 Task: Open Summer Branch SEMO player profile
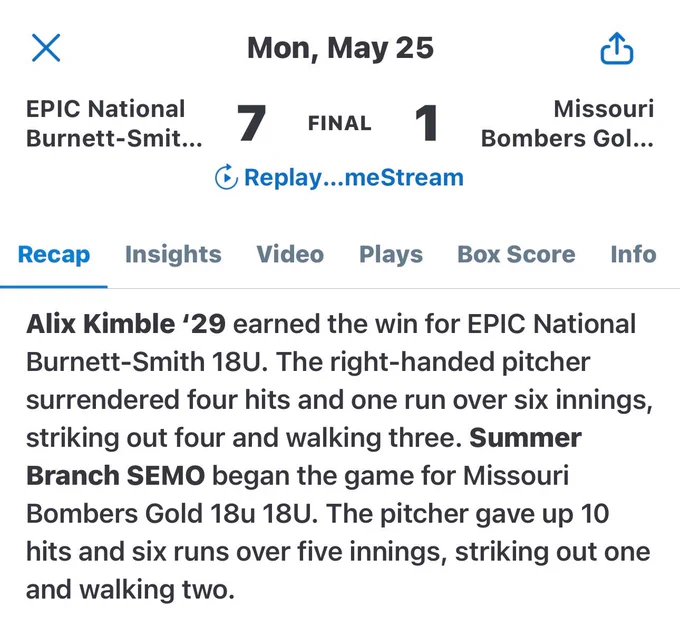tap(304, 457)
